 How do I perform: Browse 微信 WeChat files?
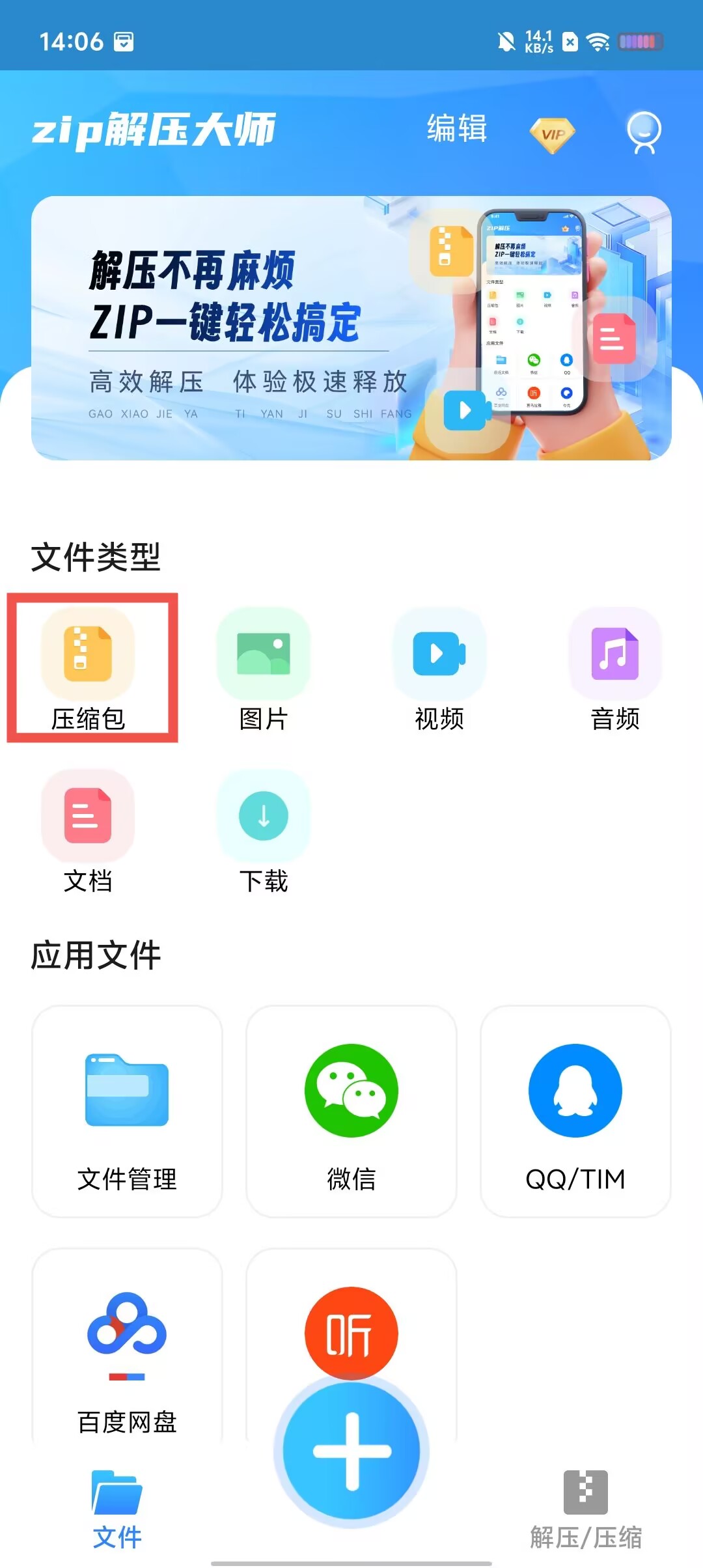[x=351, y=1112]
